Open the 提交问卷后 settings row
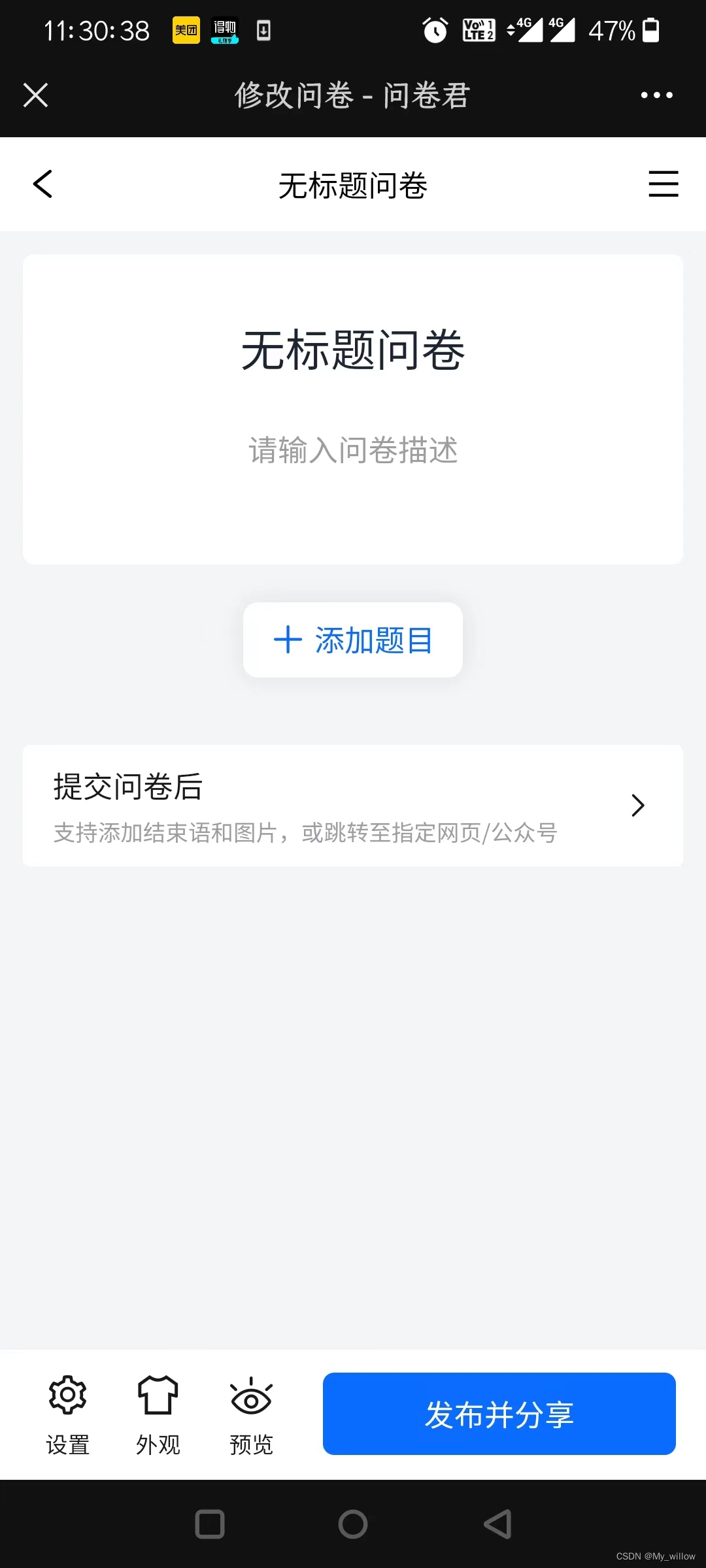 pos(353,806)
